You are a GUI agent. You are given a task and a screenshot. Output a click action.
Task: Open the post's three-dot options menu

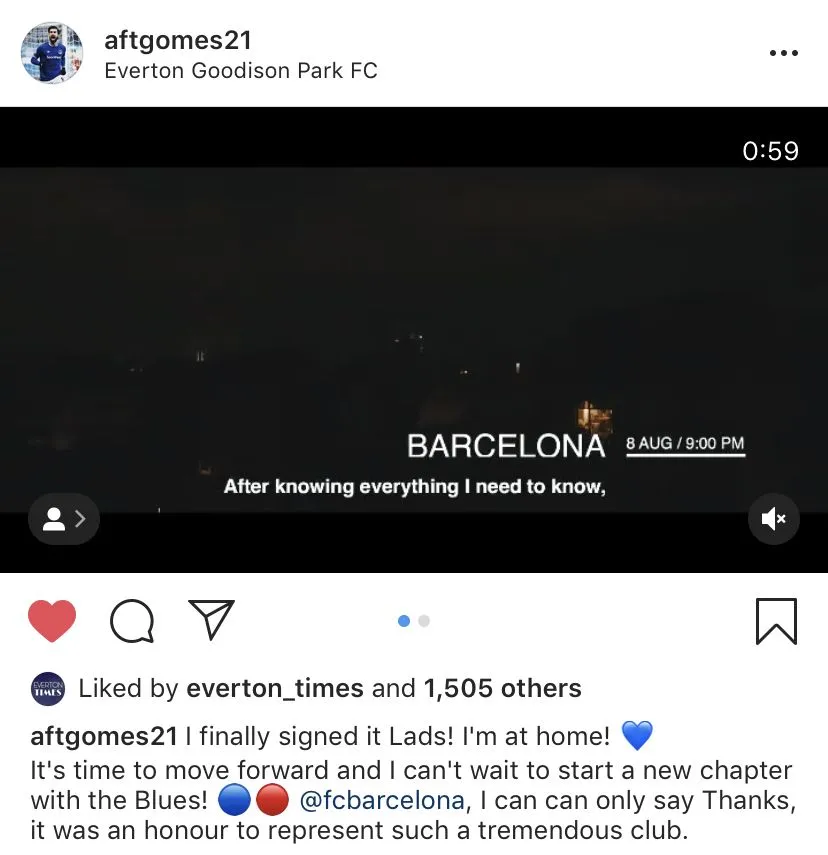783,54
